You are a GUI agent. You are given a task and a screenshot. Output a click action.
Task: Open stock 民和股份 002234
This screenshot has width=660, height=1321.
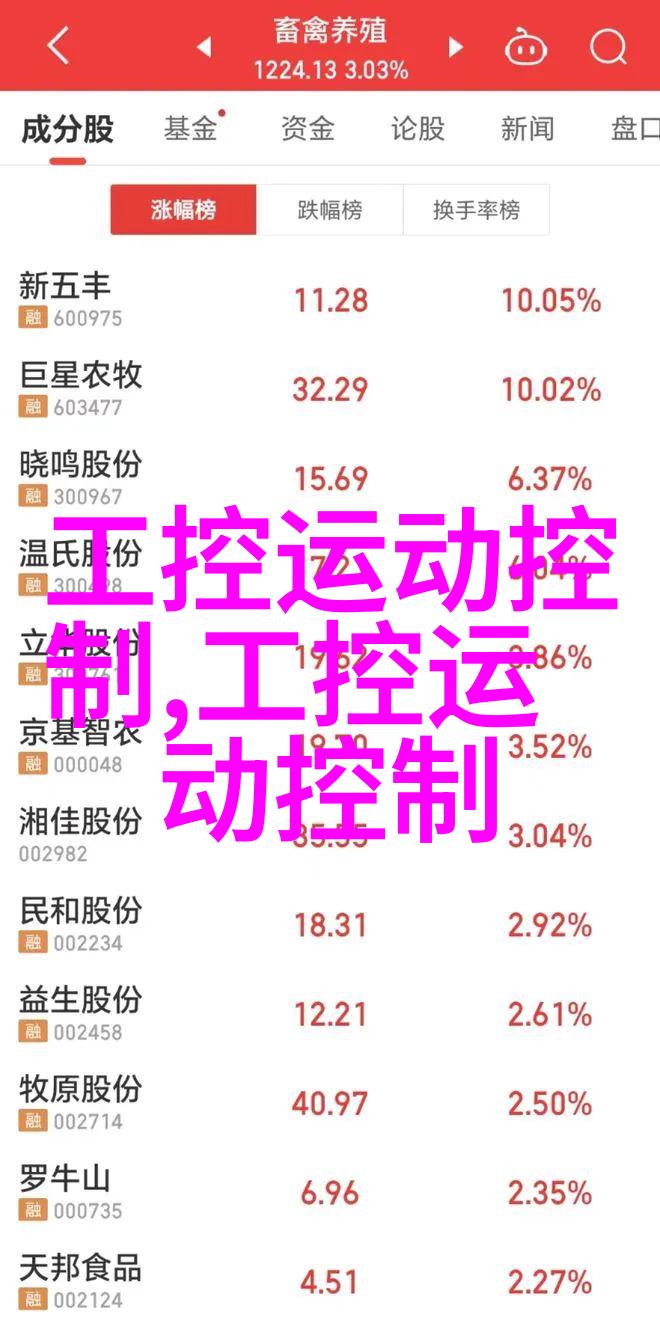click(x=330, y=925)
